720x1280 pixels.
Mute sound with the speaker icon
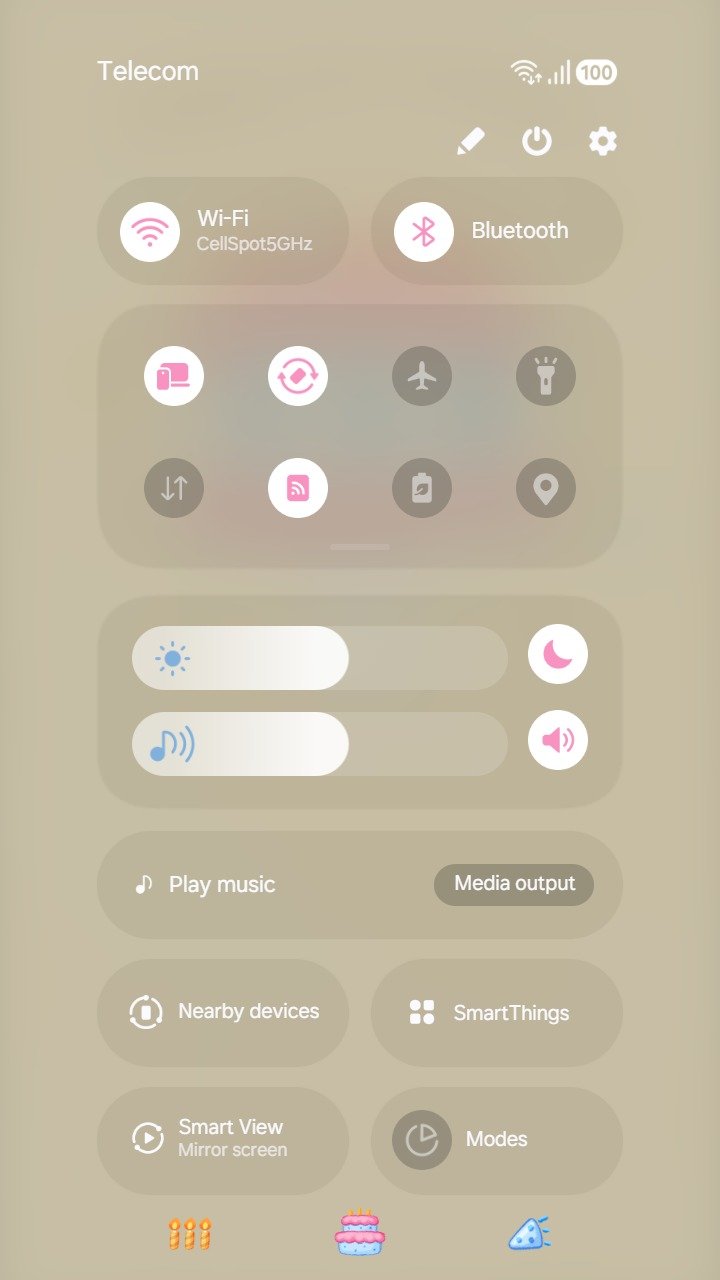558,741
